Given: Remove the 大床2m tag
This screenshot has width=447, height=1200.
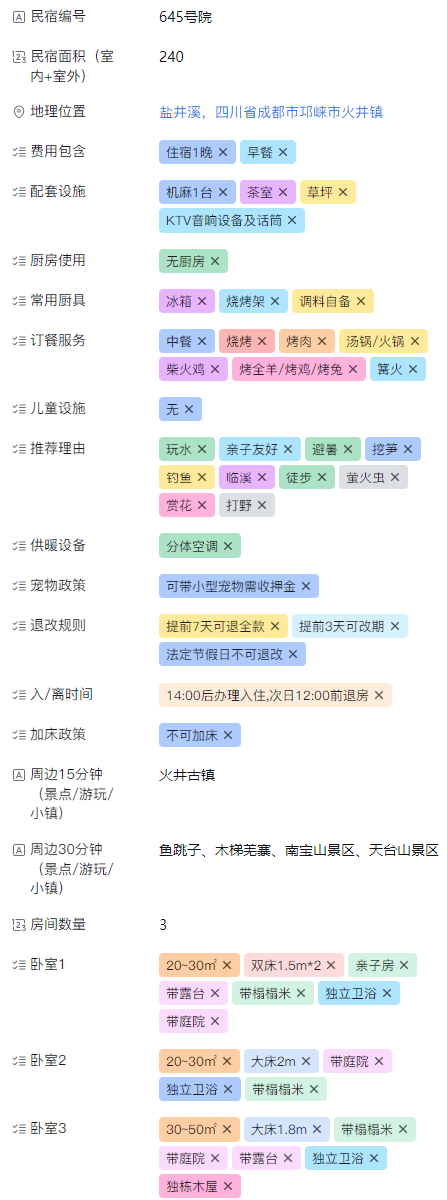Looking at the screenshot, I should pos(306,1062).
